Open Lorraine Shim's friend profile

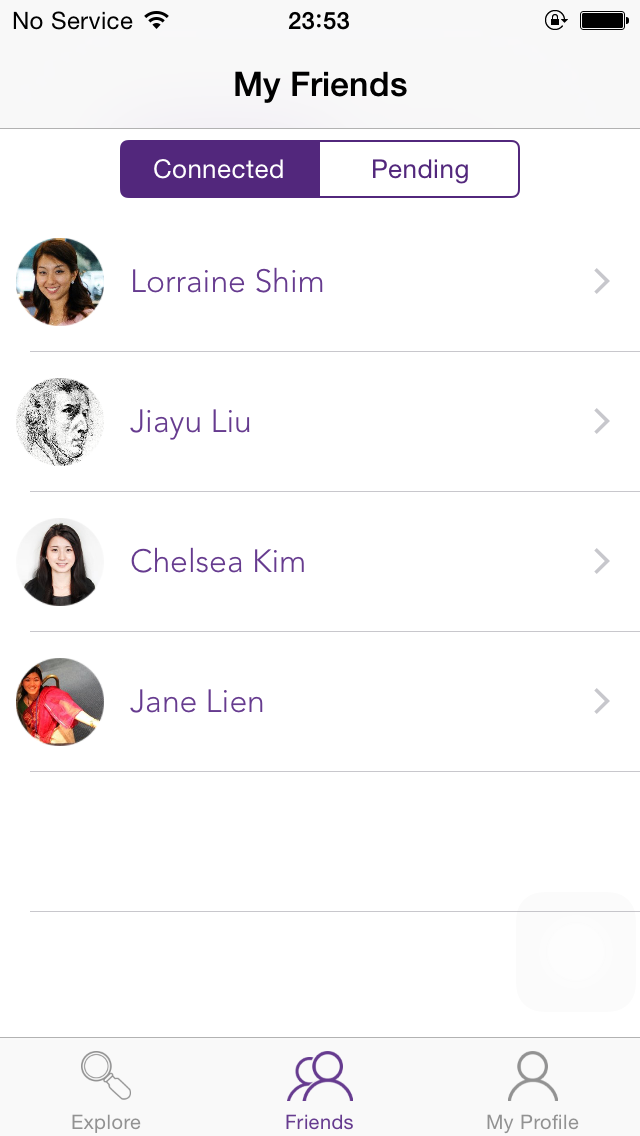pos(320,282)
